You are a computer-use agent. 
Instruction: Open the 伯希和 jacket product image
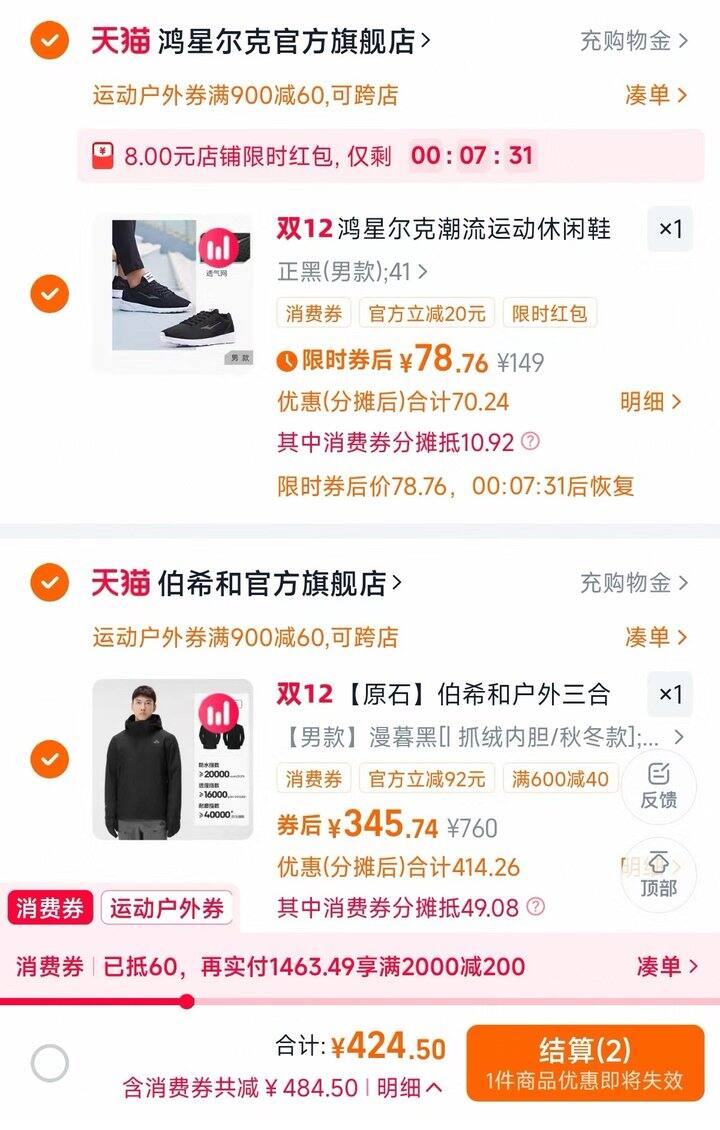tap(172, 760)
